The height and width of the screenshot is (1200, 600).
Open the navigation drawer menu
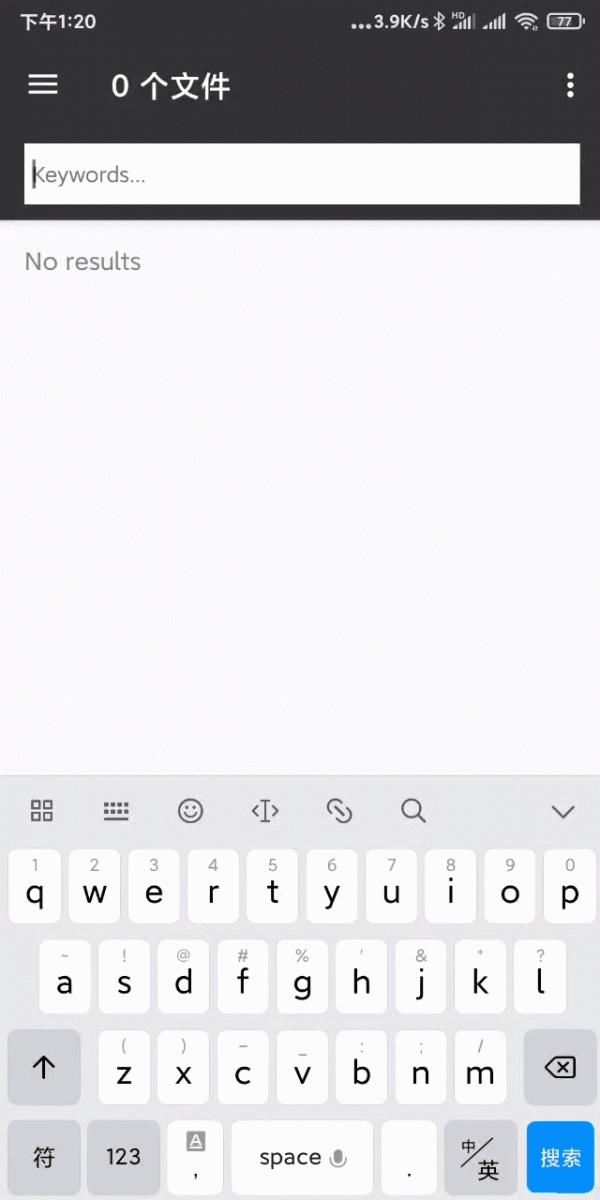pyautogui.click(x=43, y=86)
